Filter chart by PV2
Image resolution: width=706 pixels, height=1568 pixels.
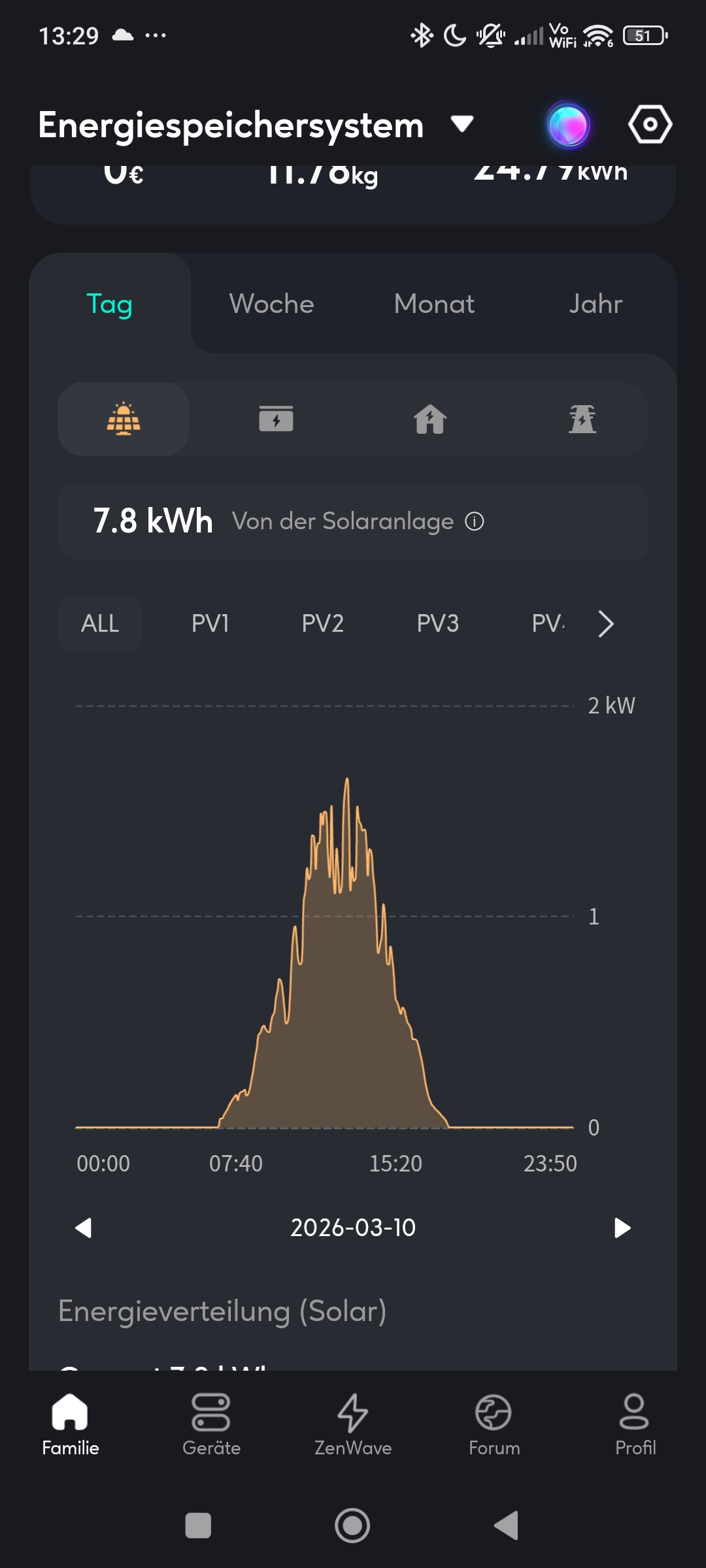pos(322,623)
